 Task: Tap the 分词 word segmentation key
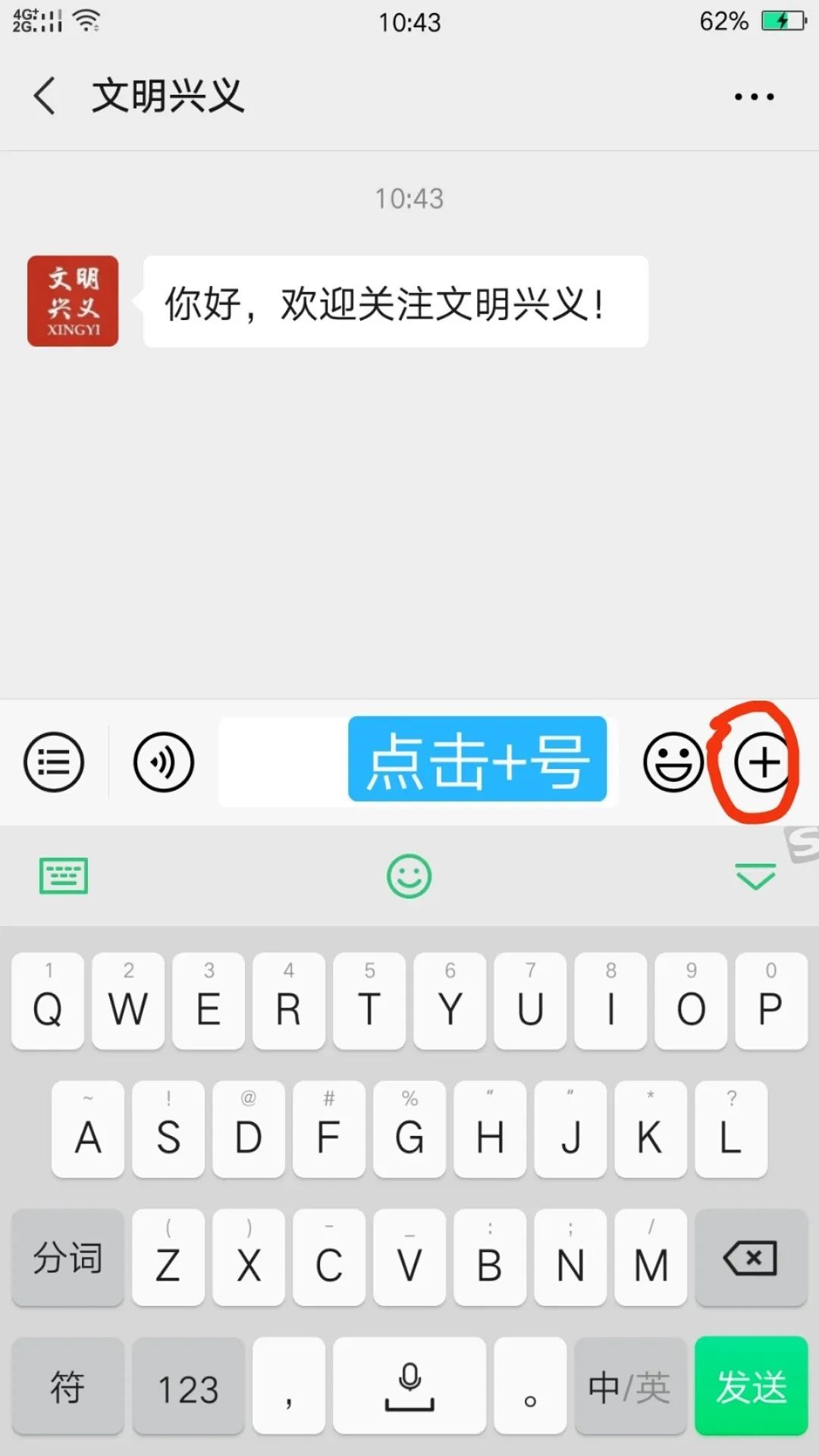tap(67, 1259)
